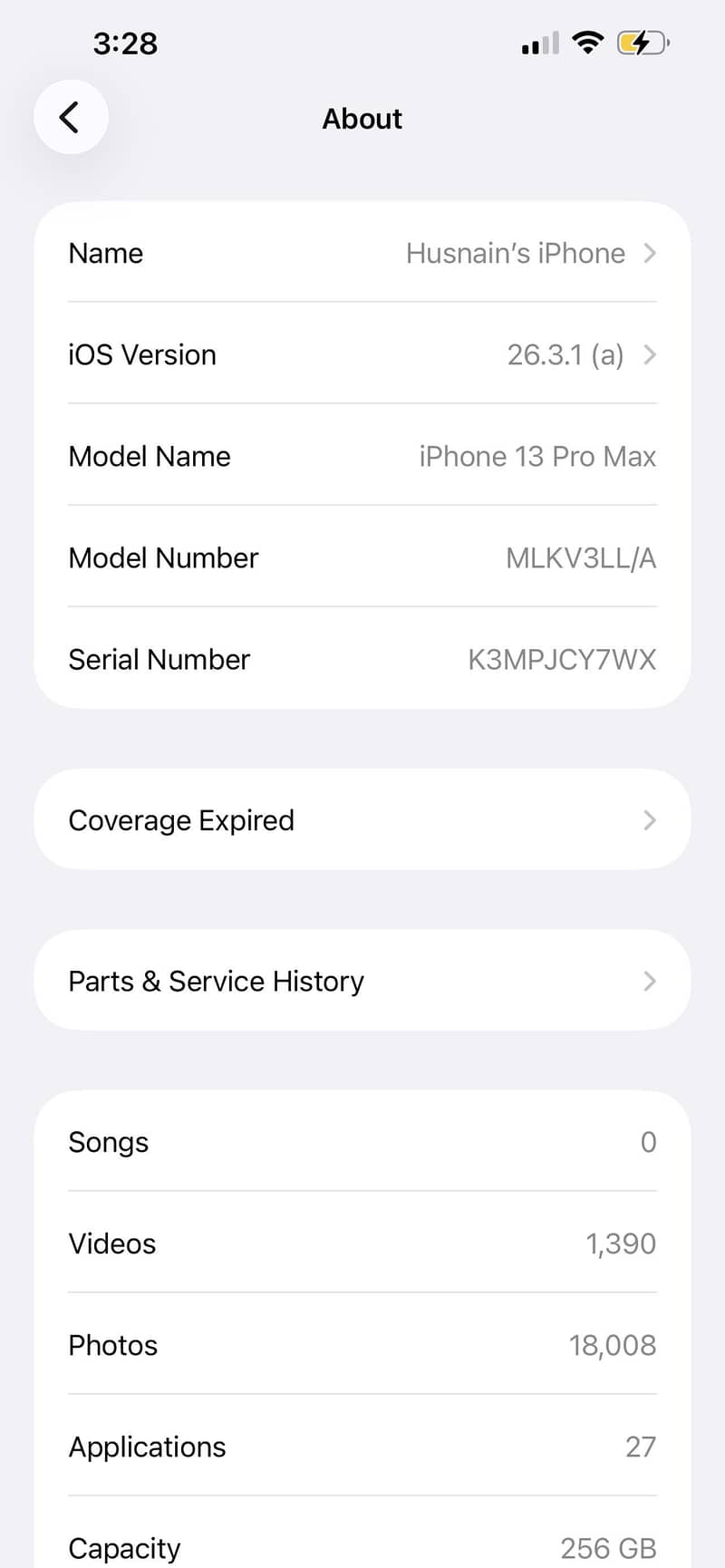Screen dimensions: 725x1568
Task: Select the Songs count row
Action: [x=362, y=1142]
